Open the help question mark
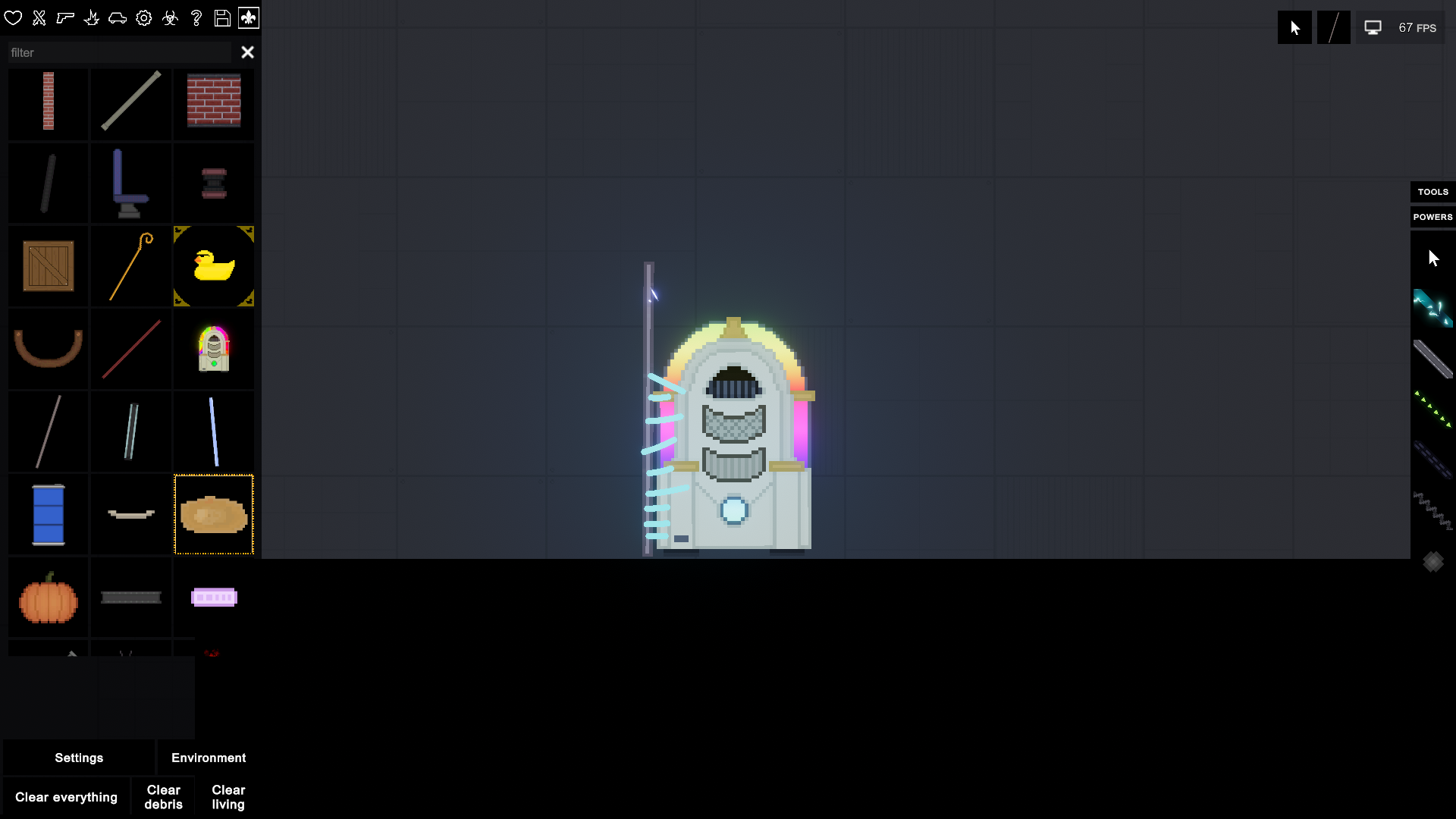1456x819 pixels. pyautogui.click(x=196, y=17)
